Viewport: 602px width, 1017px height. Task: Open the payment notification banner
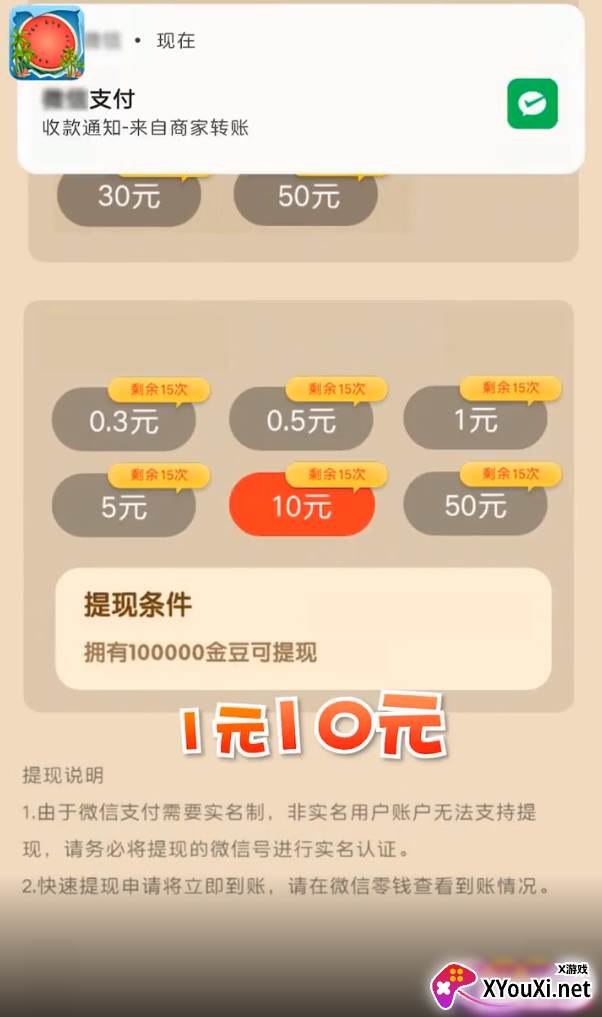301,90
